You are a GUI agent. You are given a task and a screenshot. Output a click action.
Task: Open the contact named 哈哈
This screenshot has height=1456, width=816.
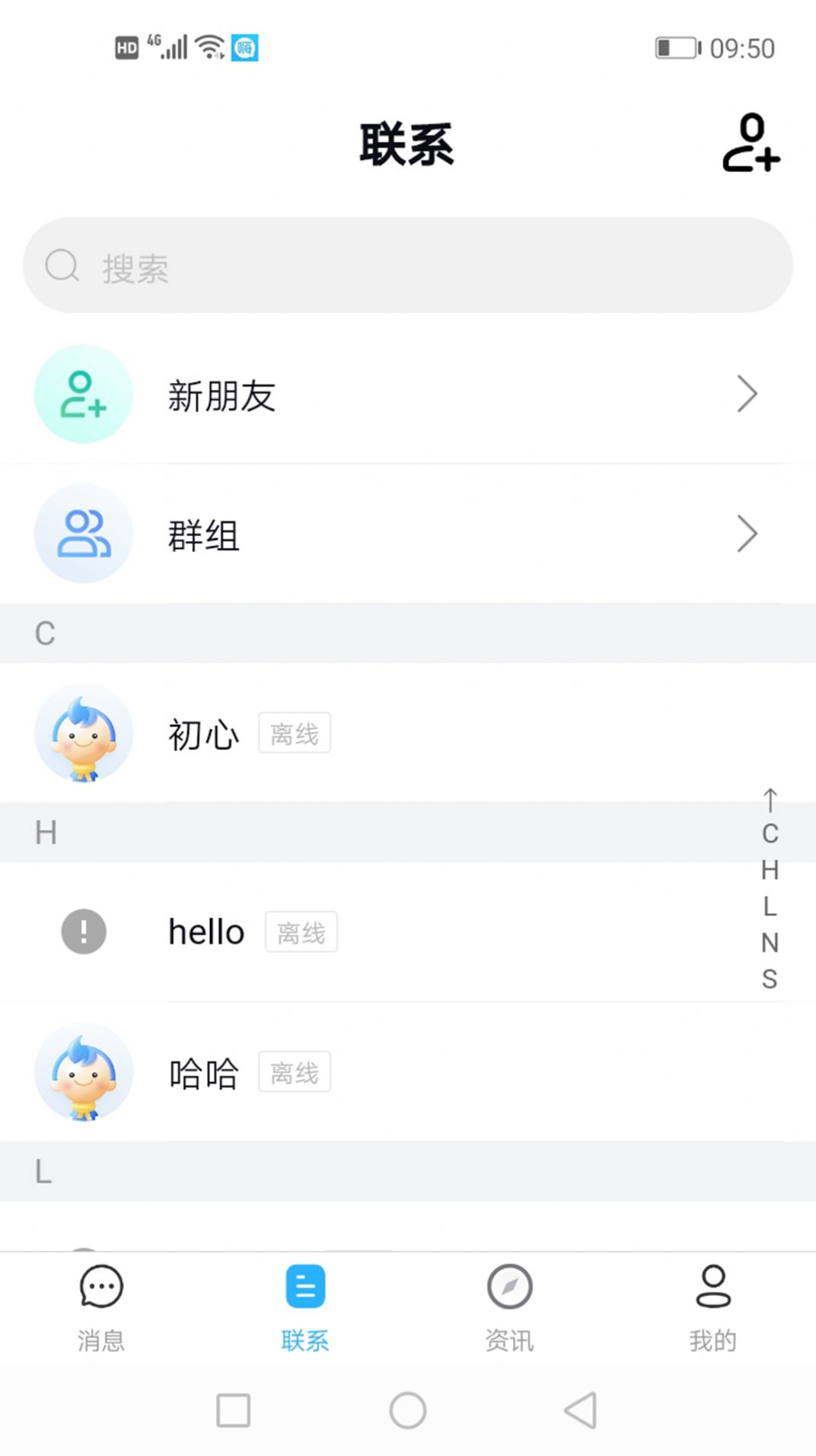coord(202,1071)
